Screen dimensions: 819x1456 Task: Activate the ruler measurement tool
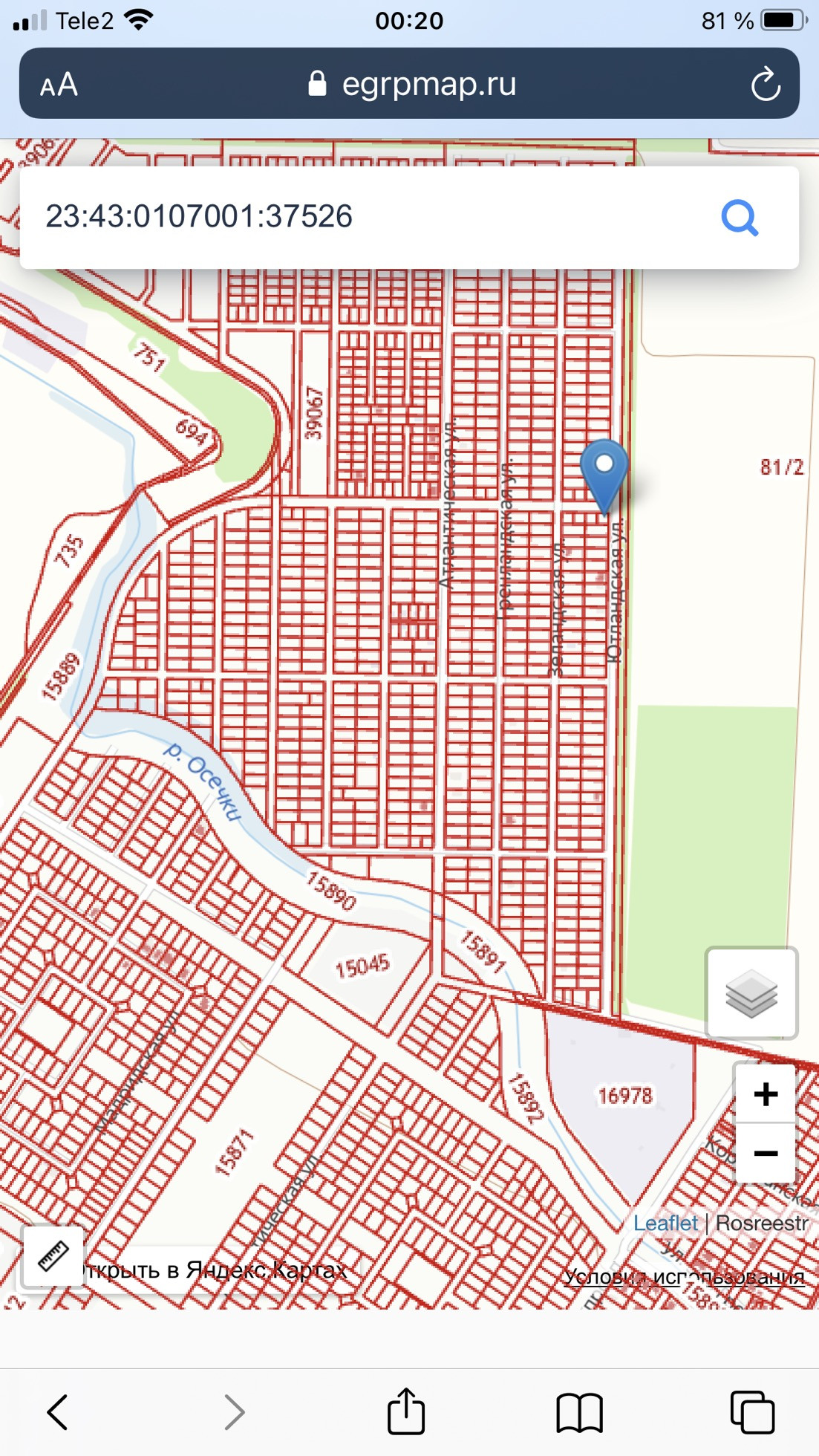(53, 1257)
